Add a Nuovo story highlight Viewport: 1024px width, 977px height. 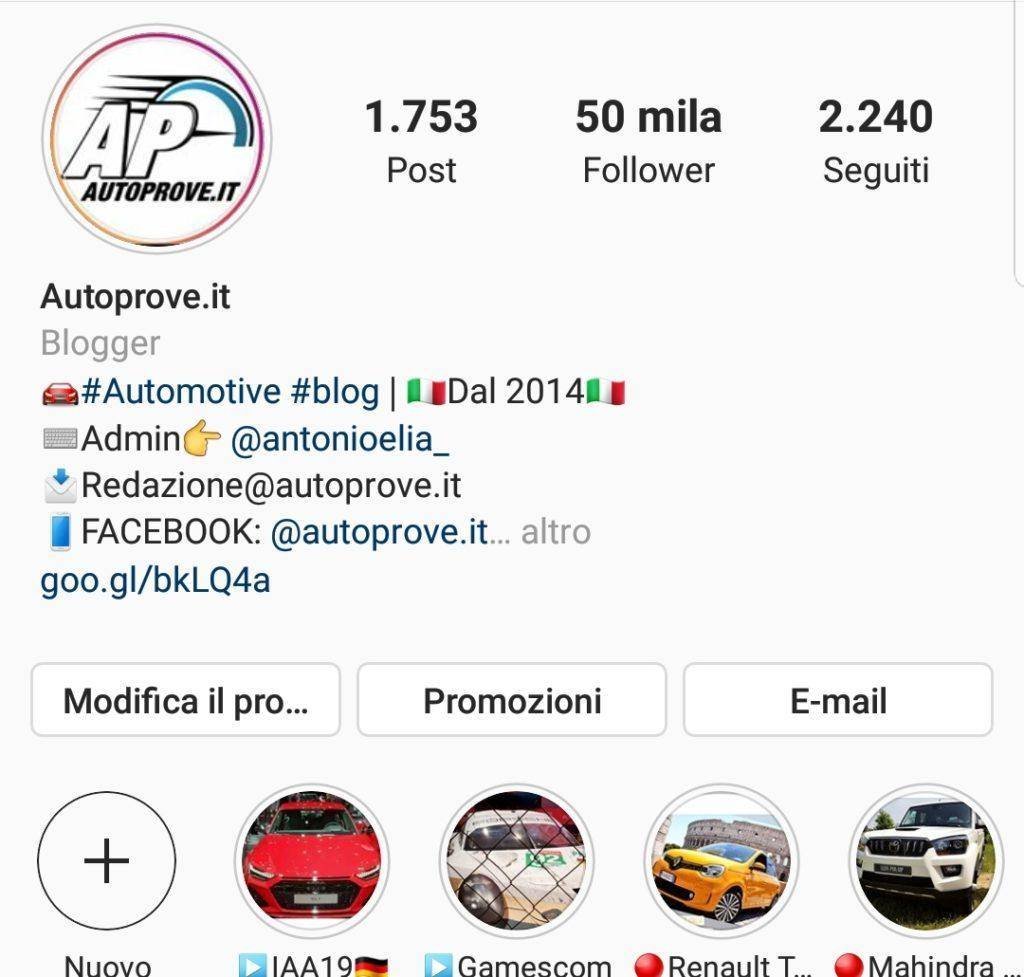pyautogui.click(x=106, y=861)
